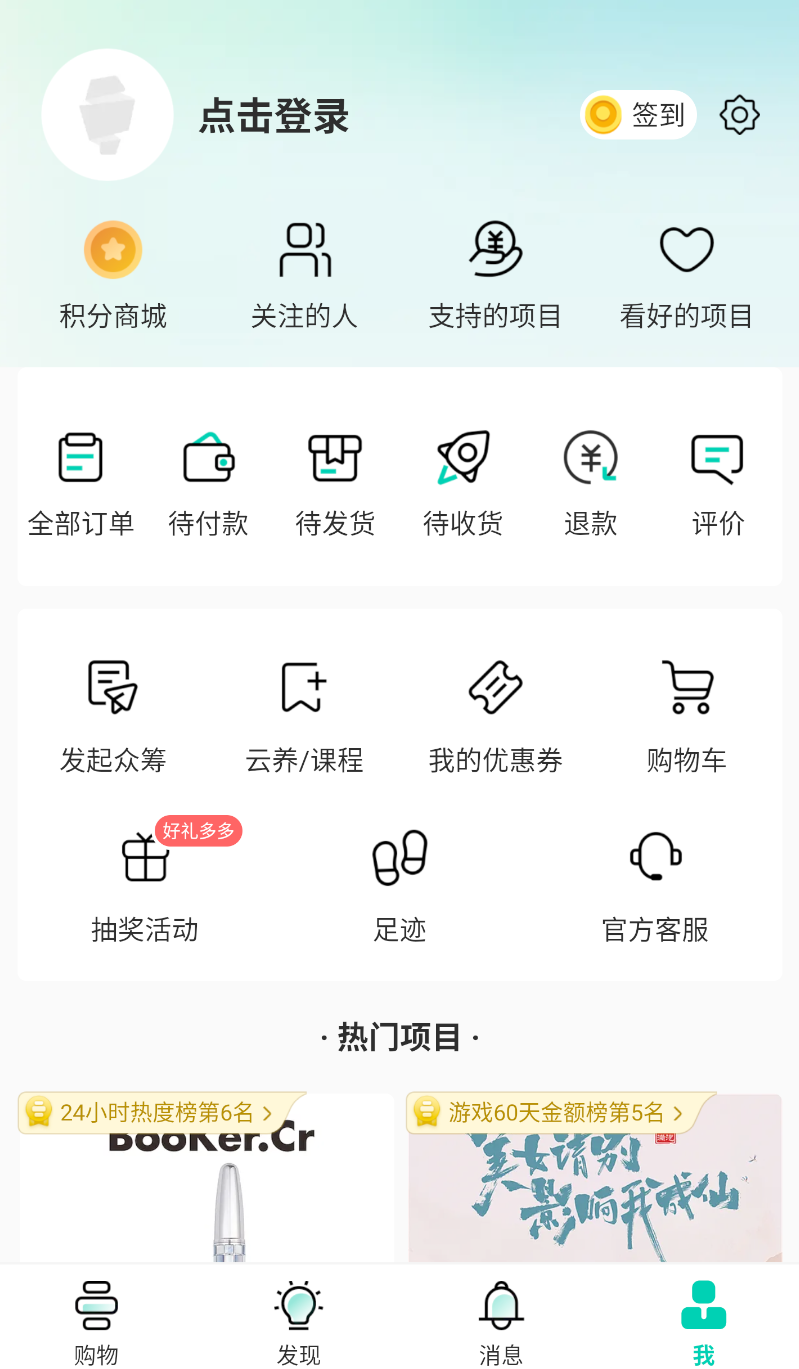This screenshot has height=1369, width=799.
Task: Open 退款 refund orders
Action: 590,482
